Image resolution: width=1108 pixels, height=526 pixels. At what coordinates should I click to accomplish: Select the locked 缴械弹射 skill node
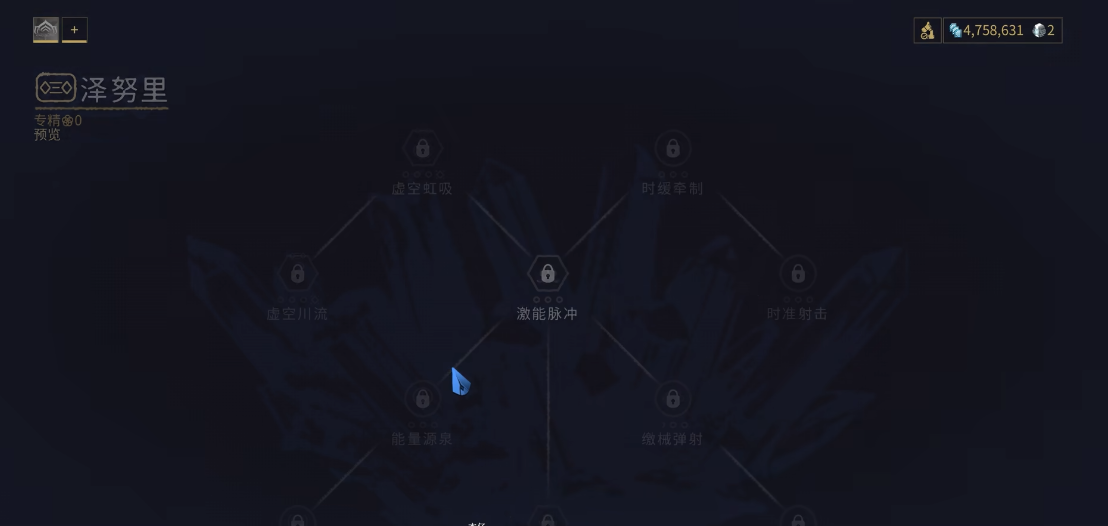(x=672, y=399)
